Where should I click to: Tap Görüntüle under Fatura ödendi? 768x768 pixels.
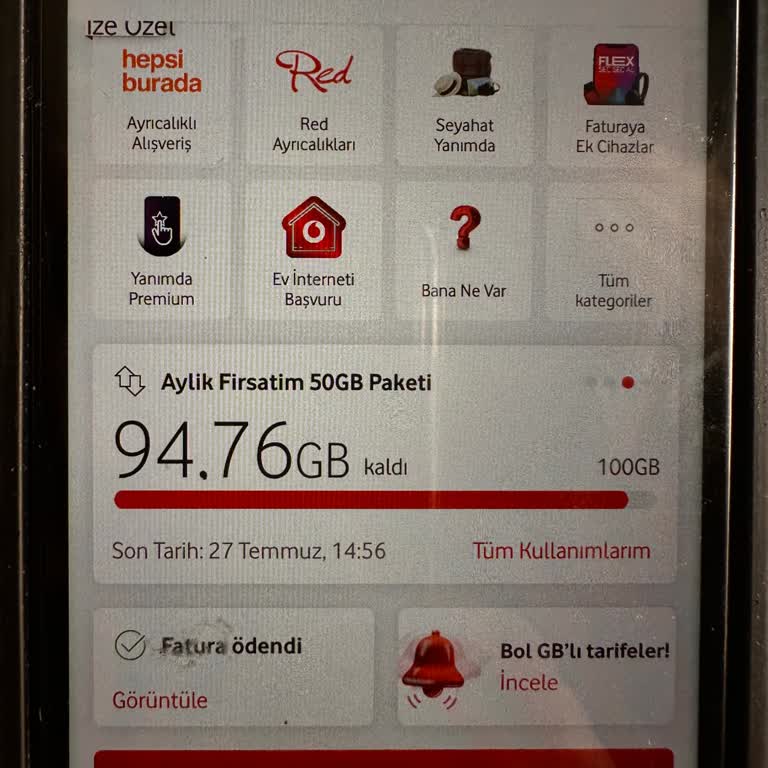pos(160,700)
